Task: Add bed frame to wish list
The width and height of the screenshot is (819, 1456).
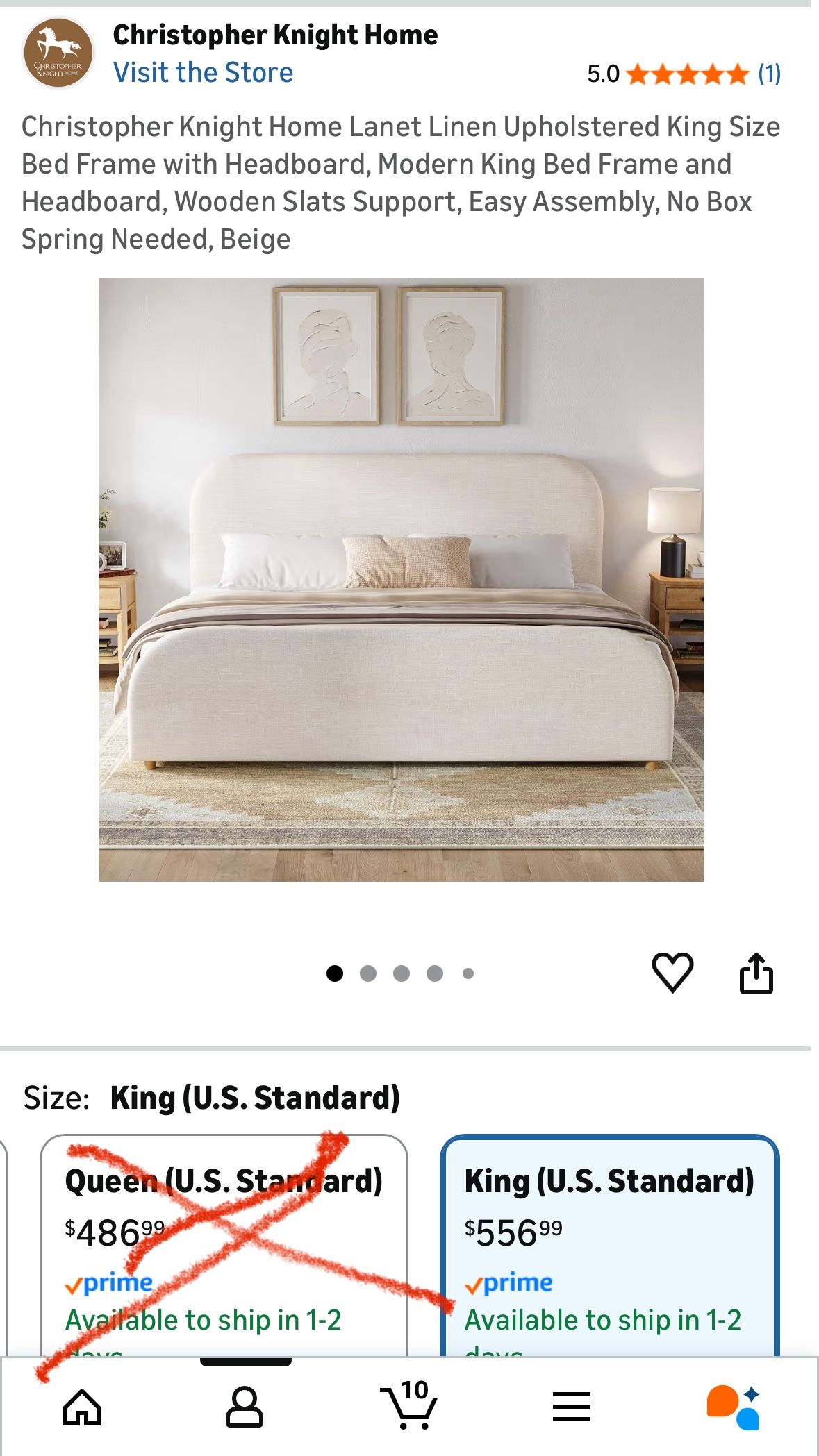Action: pyautogui.click(x=672, y=972)
